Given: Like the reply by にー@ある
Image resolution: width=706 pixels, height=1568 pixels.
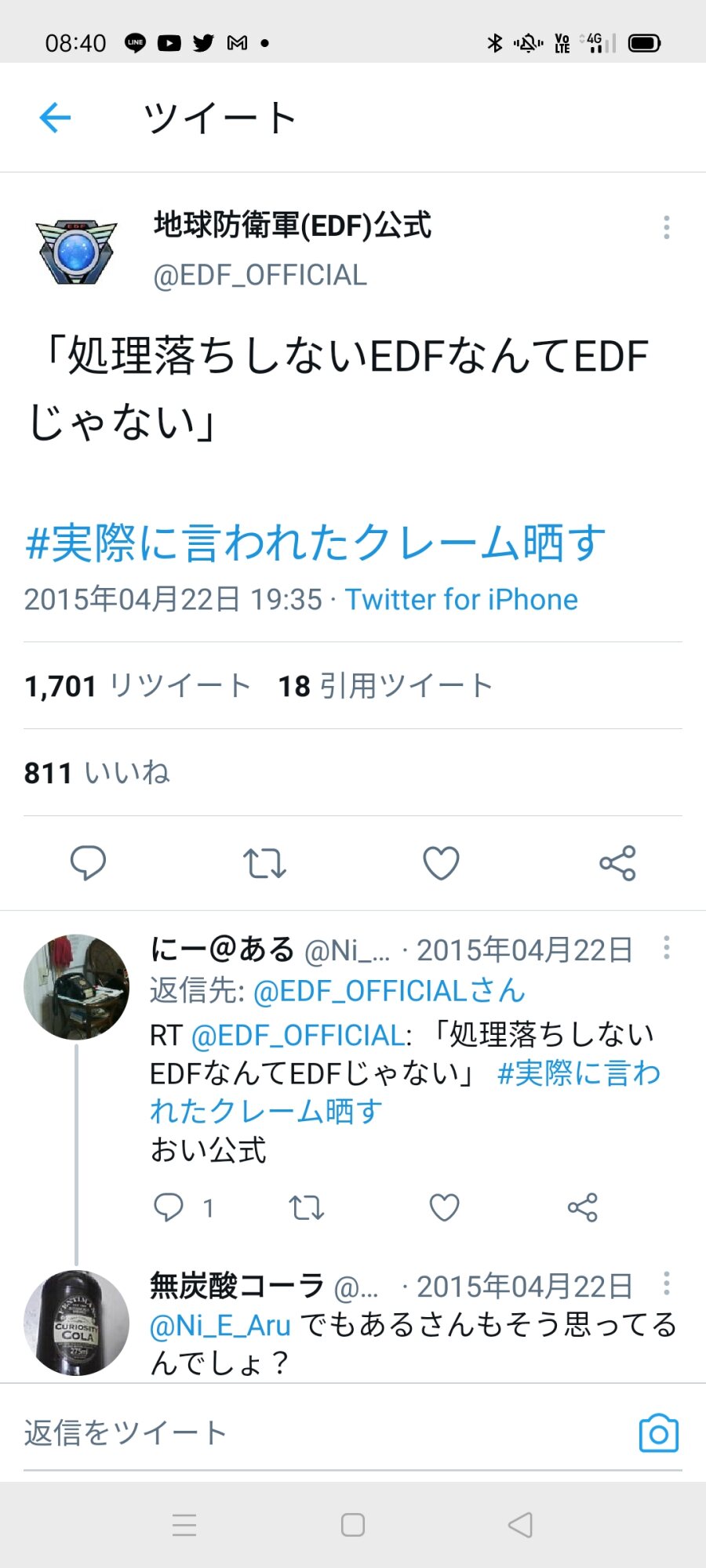Looking at the screenshot, I should coord(444,1207).
